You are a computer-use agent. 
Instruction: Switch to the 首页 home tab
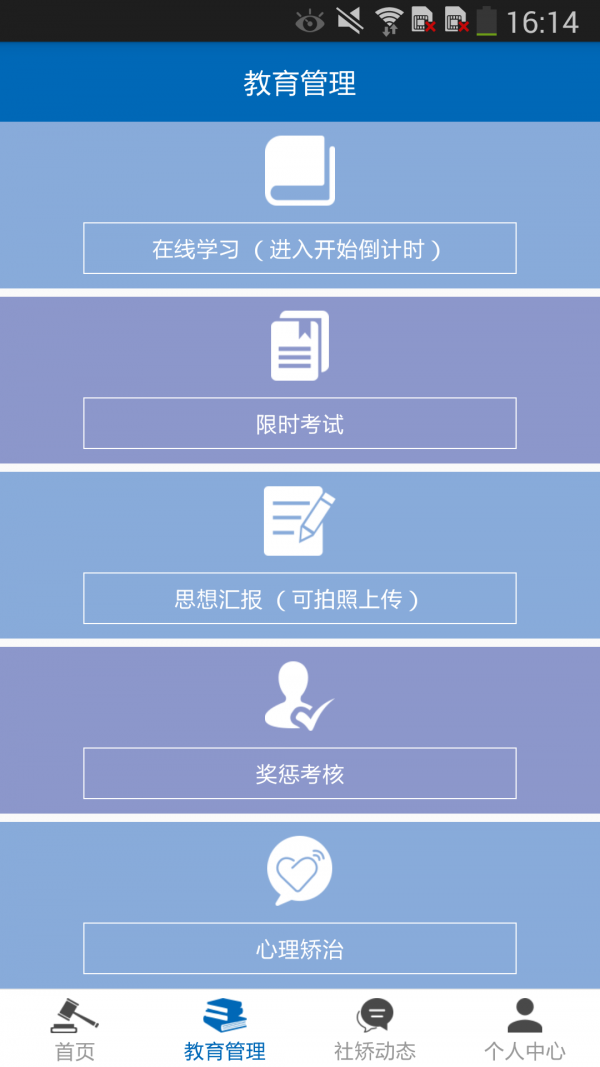75,1029
